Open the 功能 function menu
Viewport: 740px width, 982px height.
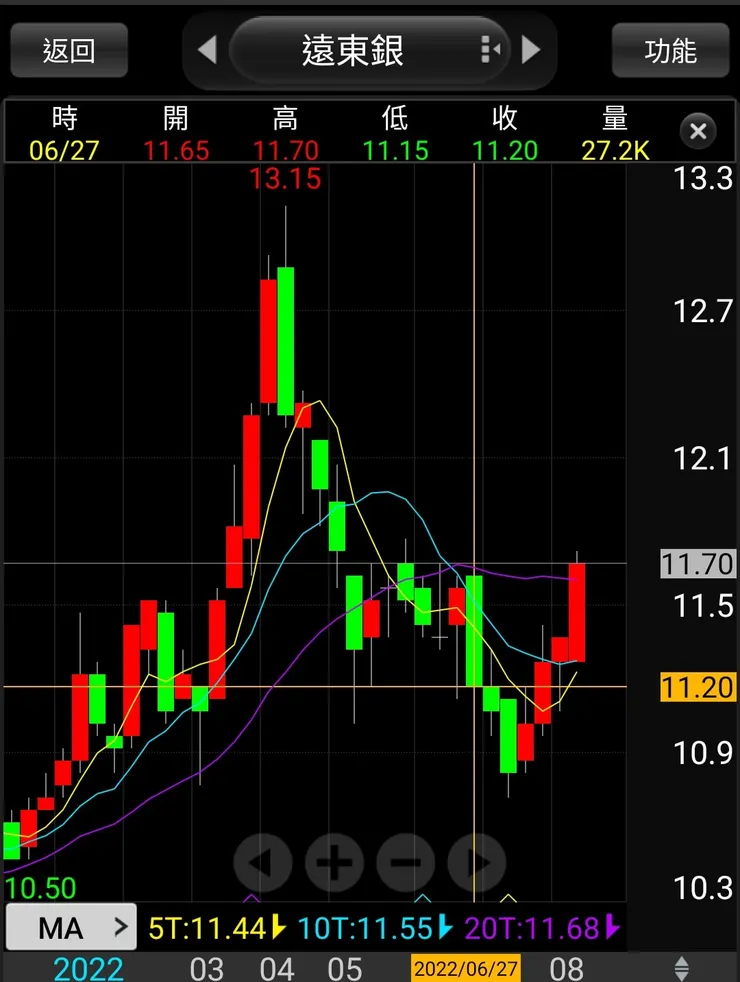point(670,50)
